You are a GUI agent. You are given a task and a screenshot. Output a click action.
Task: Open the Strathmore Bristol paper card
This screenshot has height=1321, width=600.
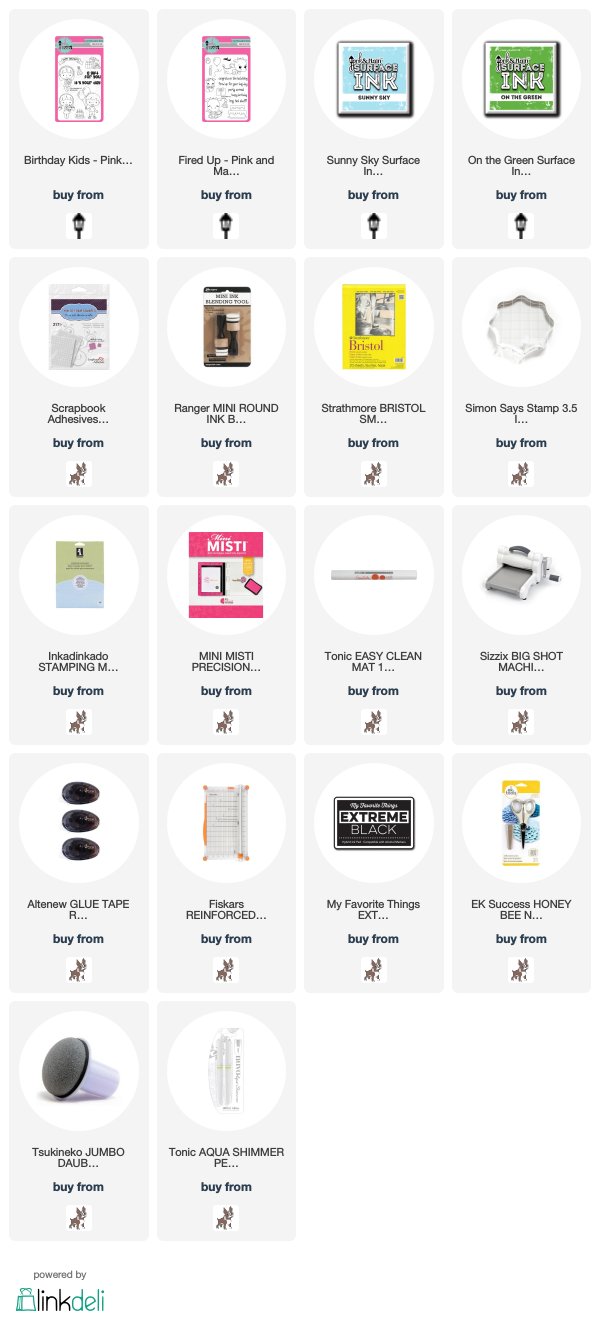373,318
